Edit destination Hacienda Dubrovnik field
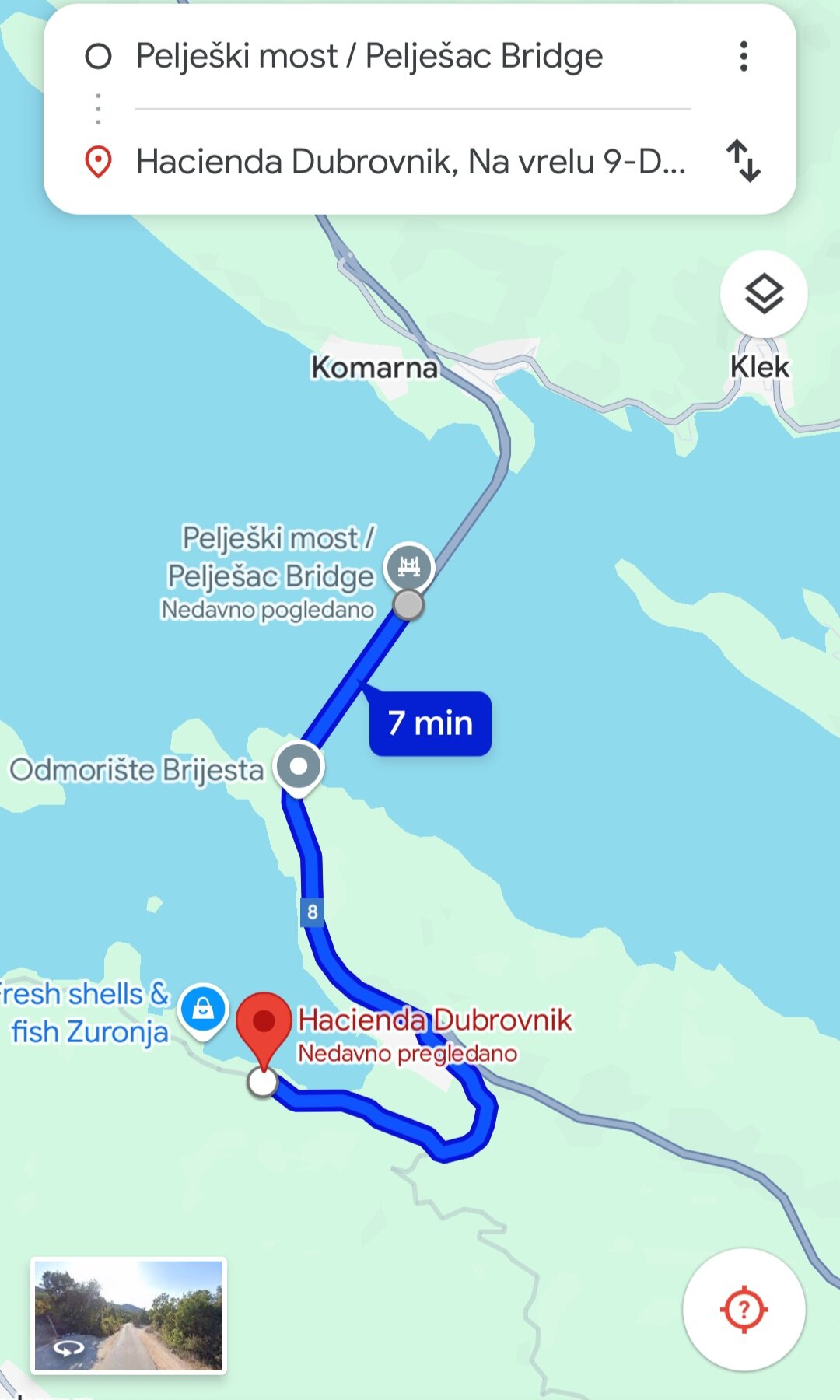Image resolution: width=840 pixels, height=1400 pixels. click(x=411, y=162)
